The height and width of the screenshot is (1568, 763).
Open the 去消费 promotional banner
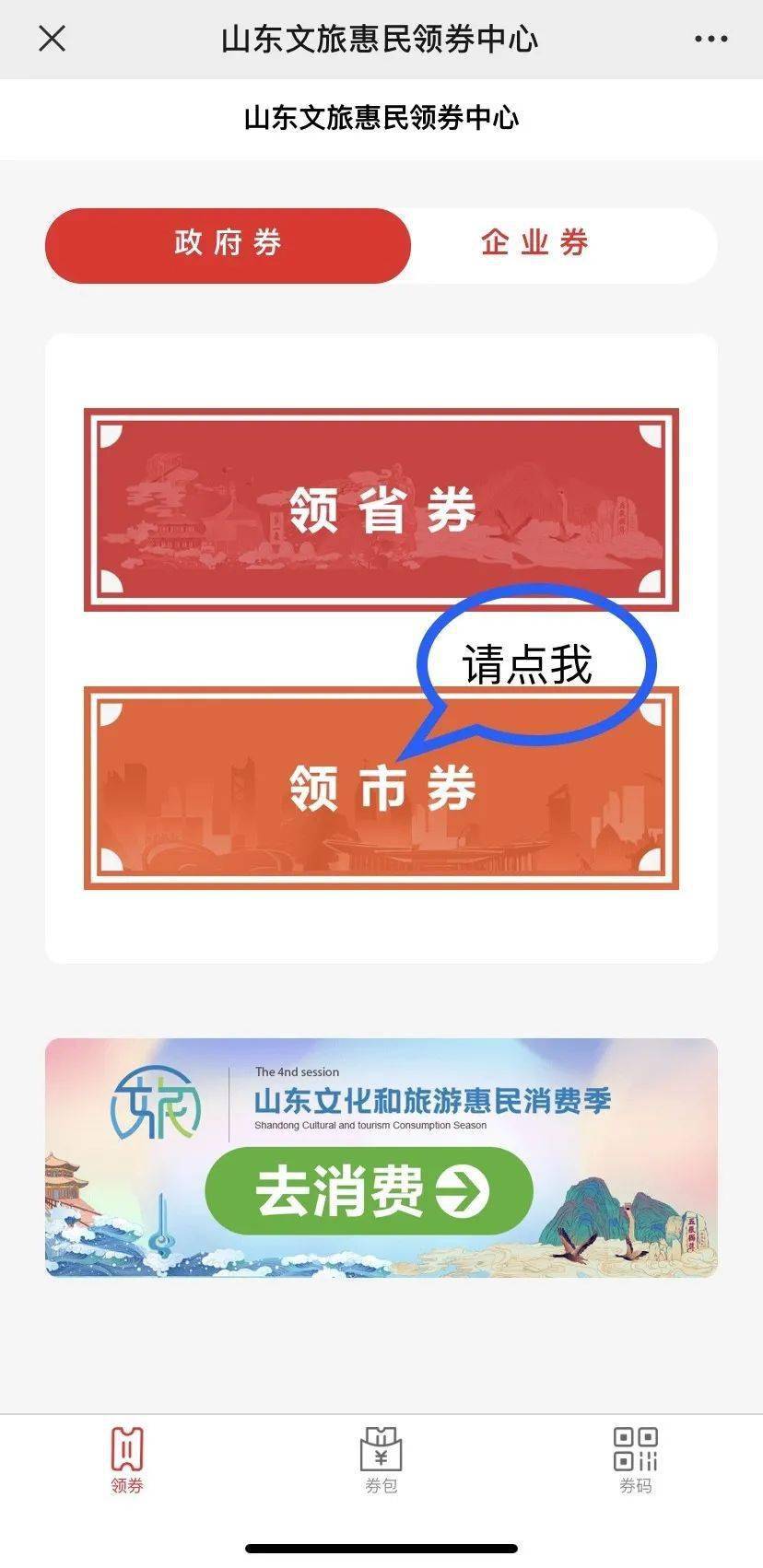pos(370,1190)
